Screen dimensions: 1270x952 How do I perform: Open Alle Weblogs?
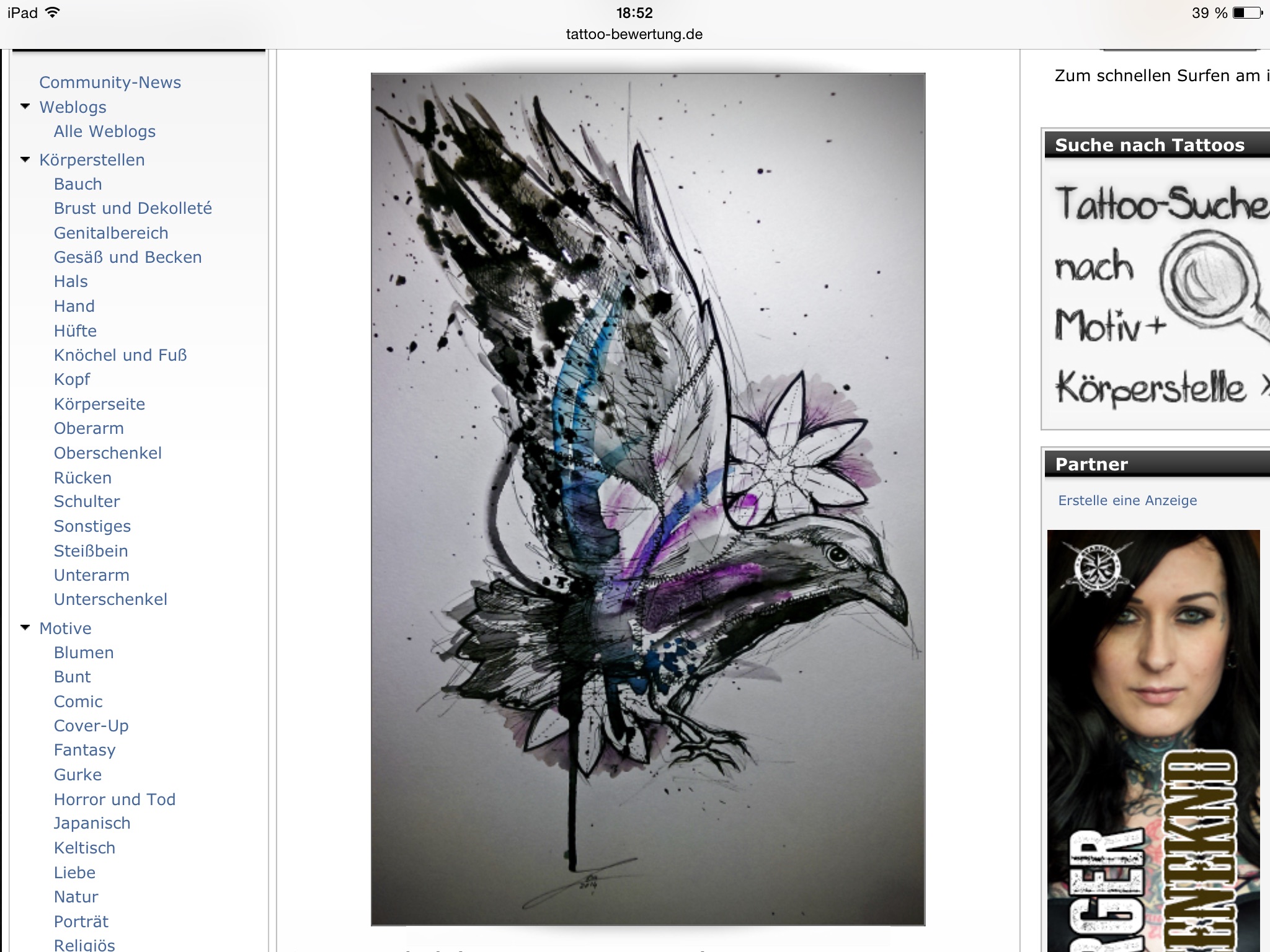click(x=104, y=131)
